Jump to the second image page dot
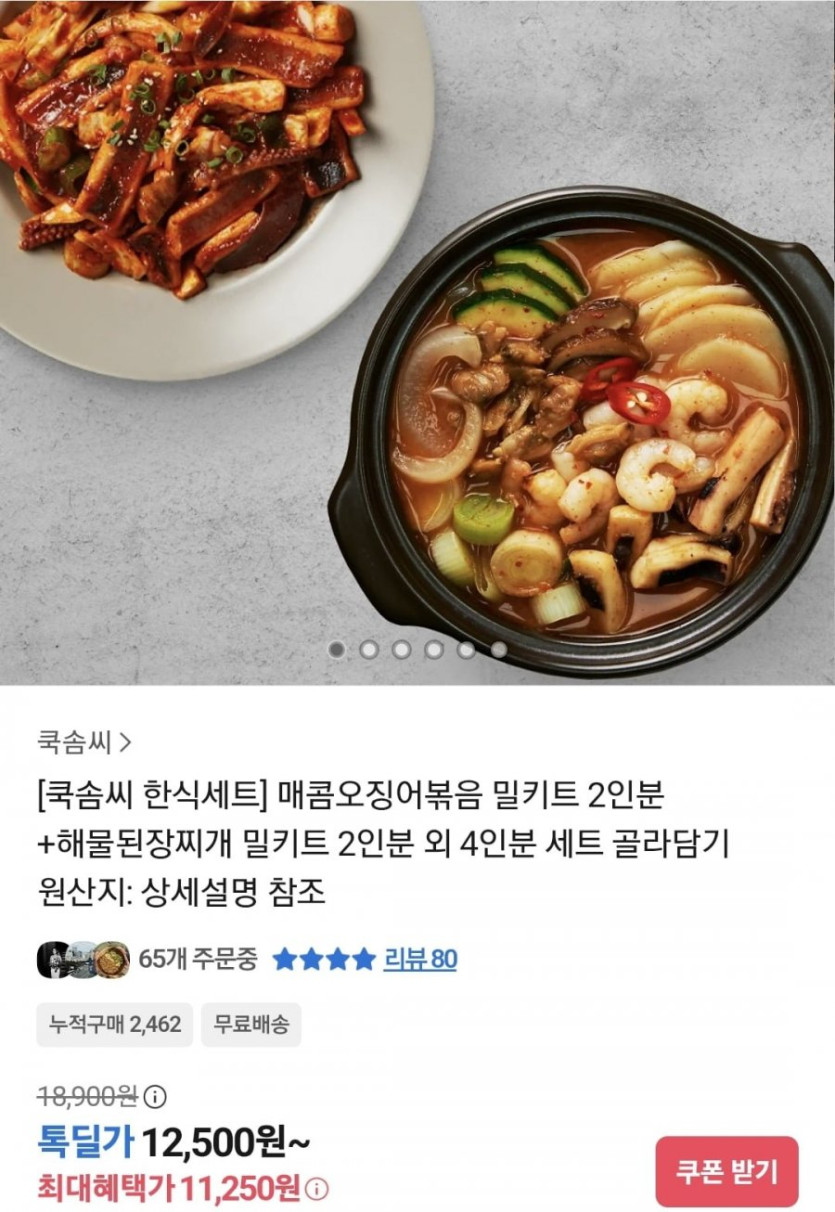This screenshot has width=835, height=1212. click(x=369, y=650)
